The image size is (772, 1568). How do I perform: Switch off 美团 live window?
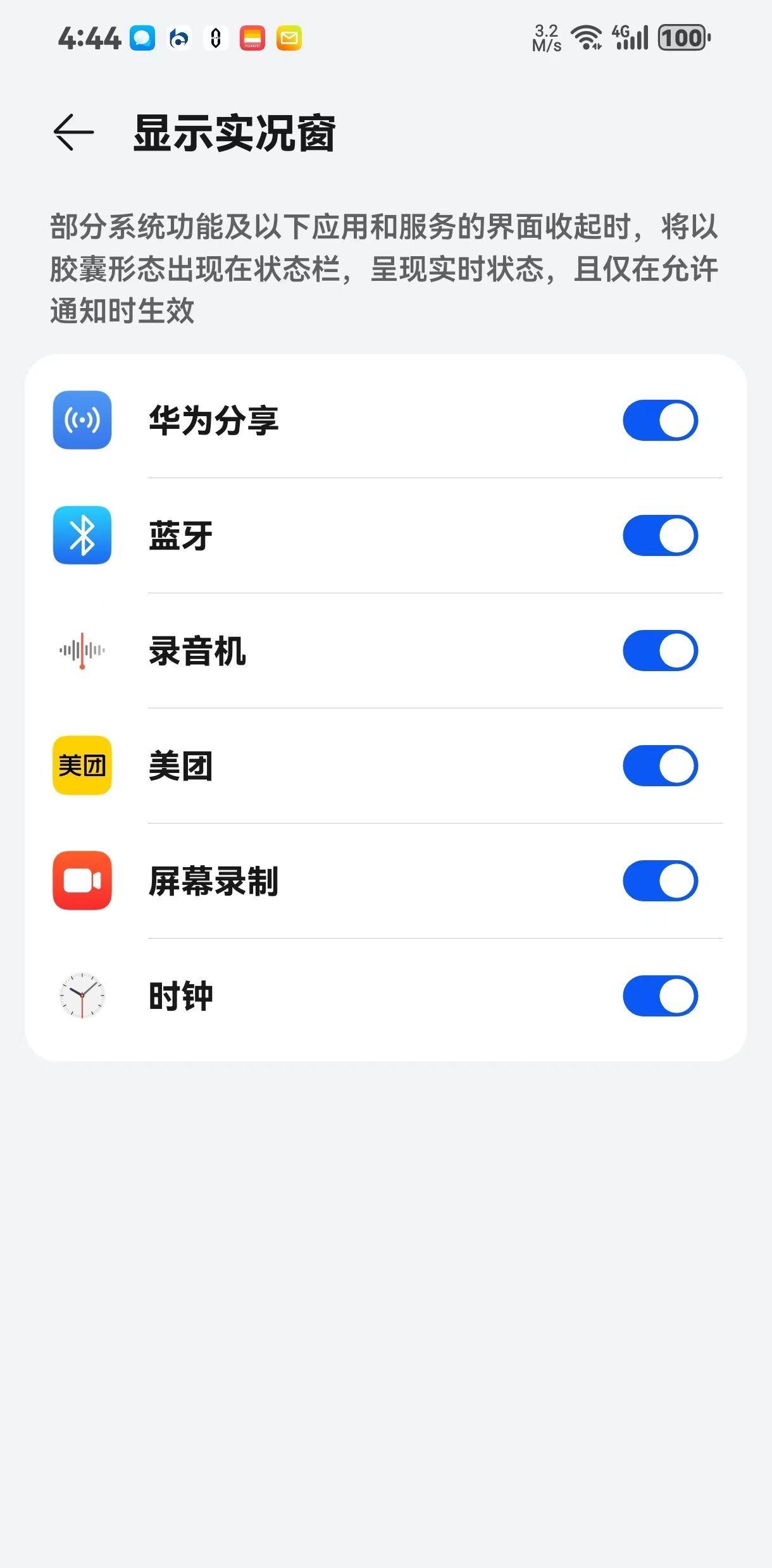(660, 765)
